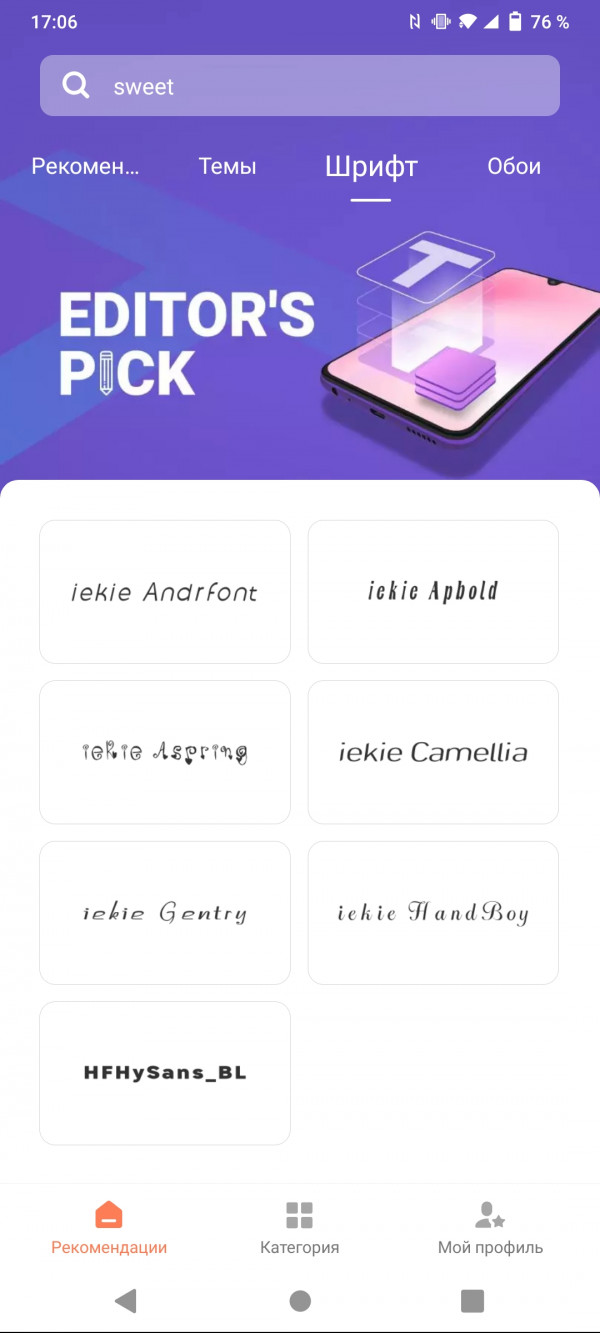View the HFHySans_BL font card

click(x=165, y=1073)
